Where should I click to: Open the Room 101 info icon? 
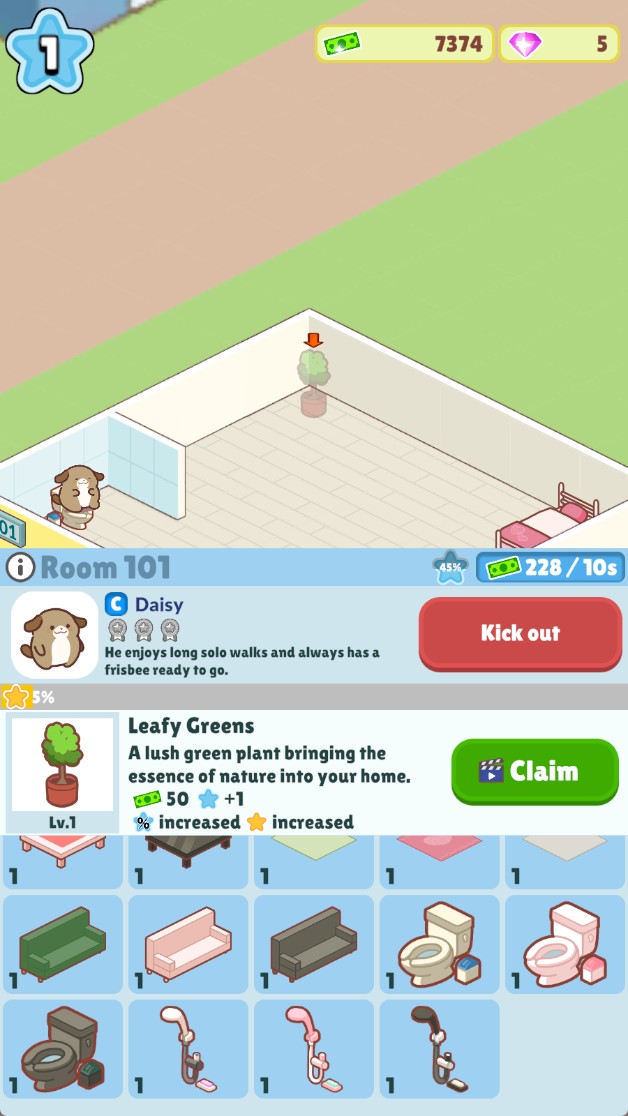pyautogui.click(x=20, y=567)
